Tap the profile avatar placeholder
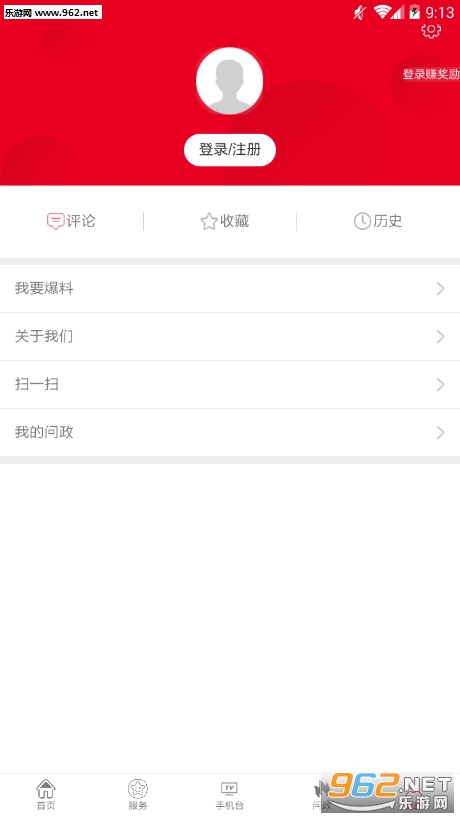460x819 pixels. click(x=229, y=81)
